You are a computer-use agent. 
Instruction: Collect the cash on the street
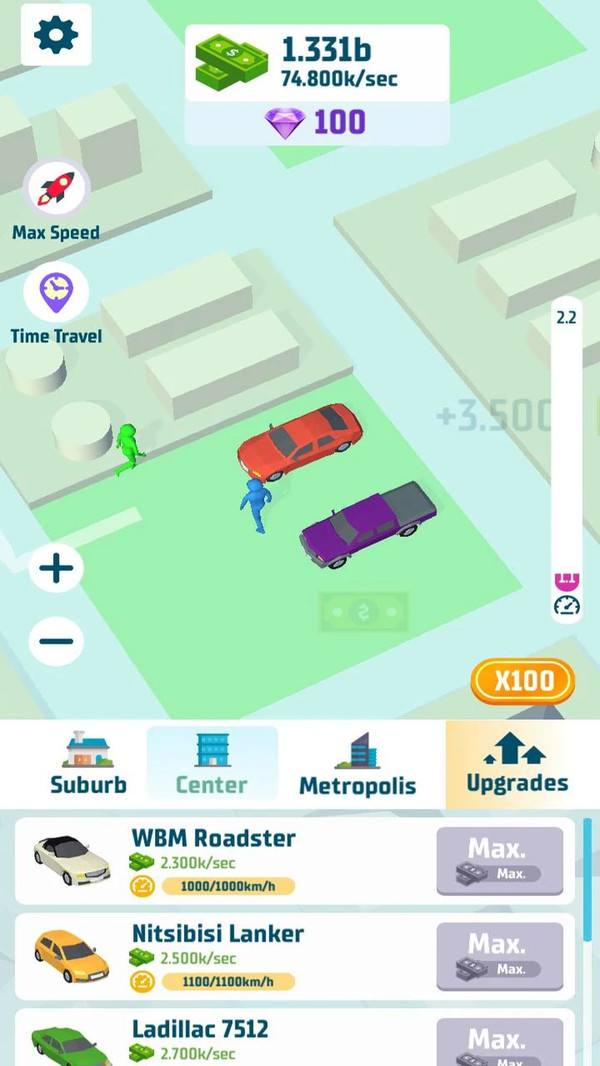[x=364, y=611]
